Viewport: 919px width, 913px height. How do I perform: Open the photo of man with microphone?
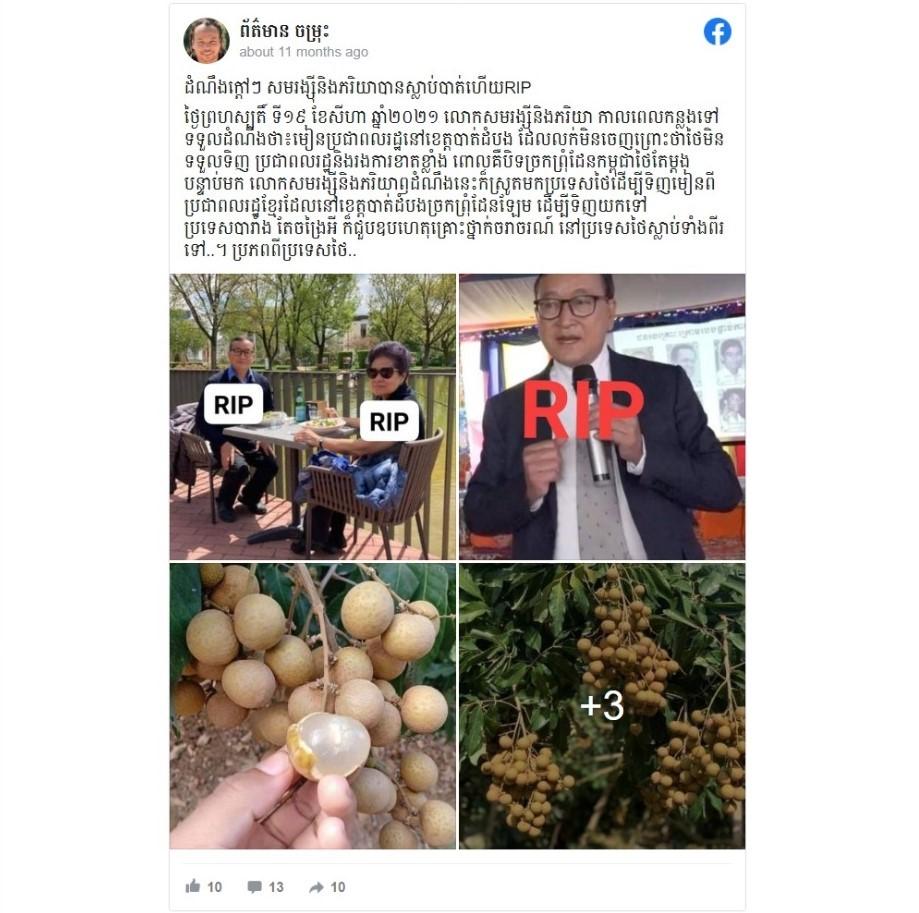point(602,416)
